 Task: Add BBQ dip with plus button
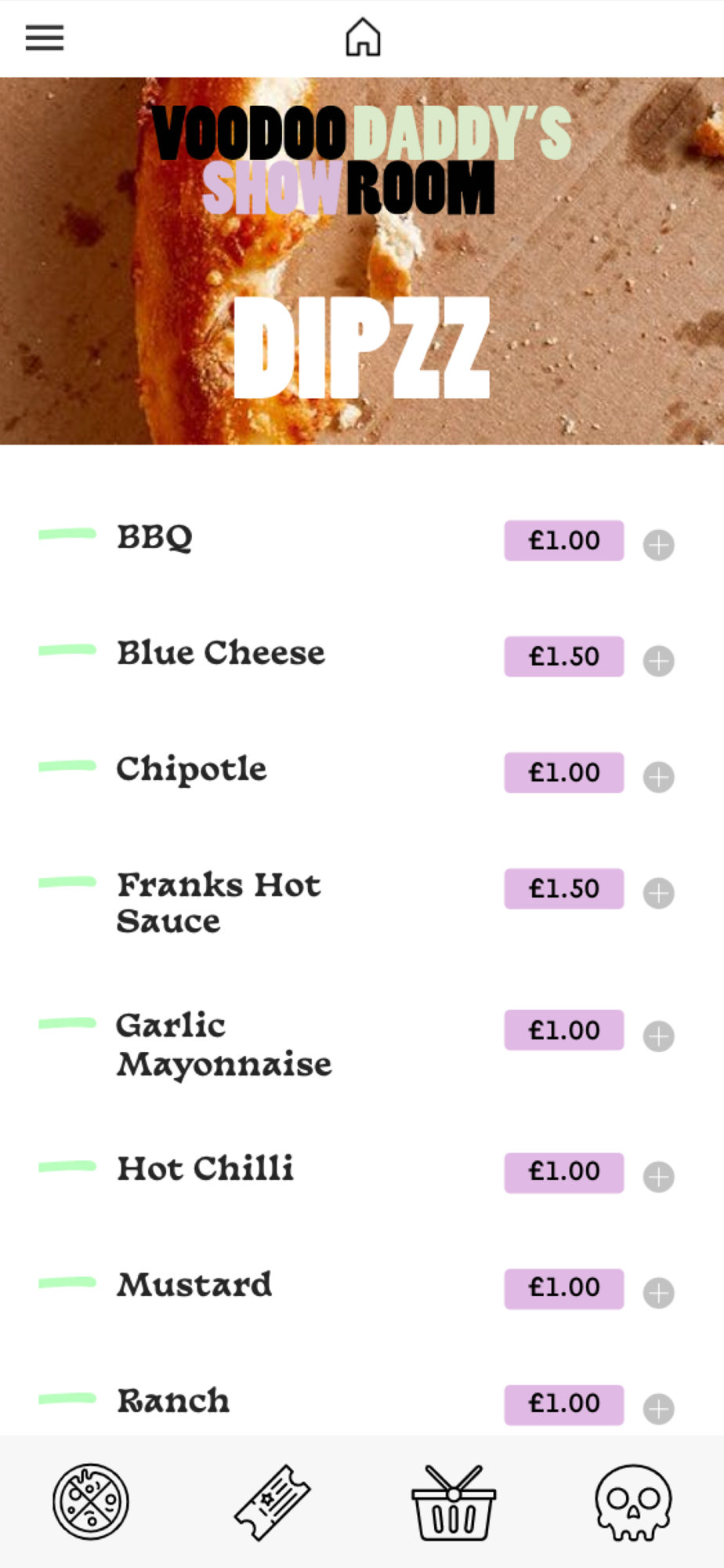coord(659,545)
